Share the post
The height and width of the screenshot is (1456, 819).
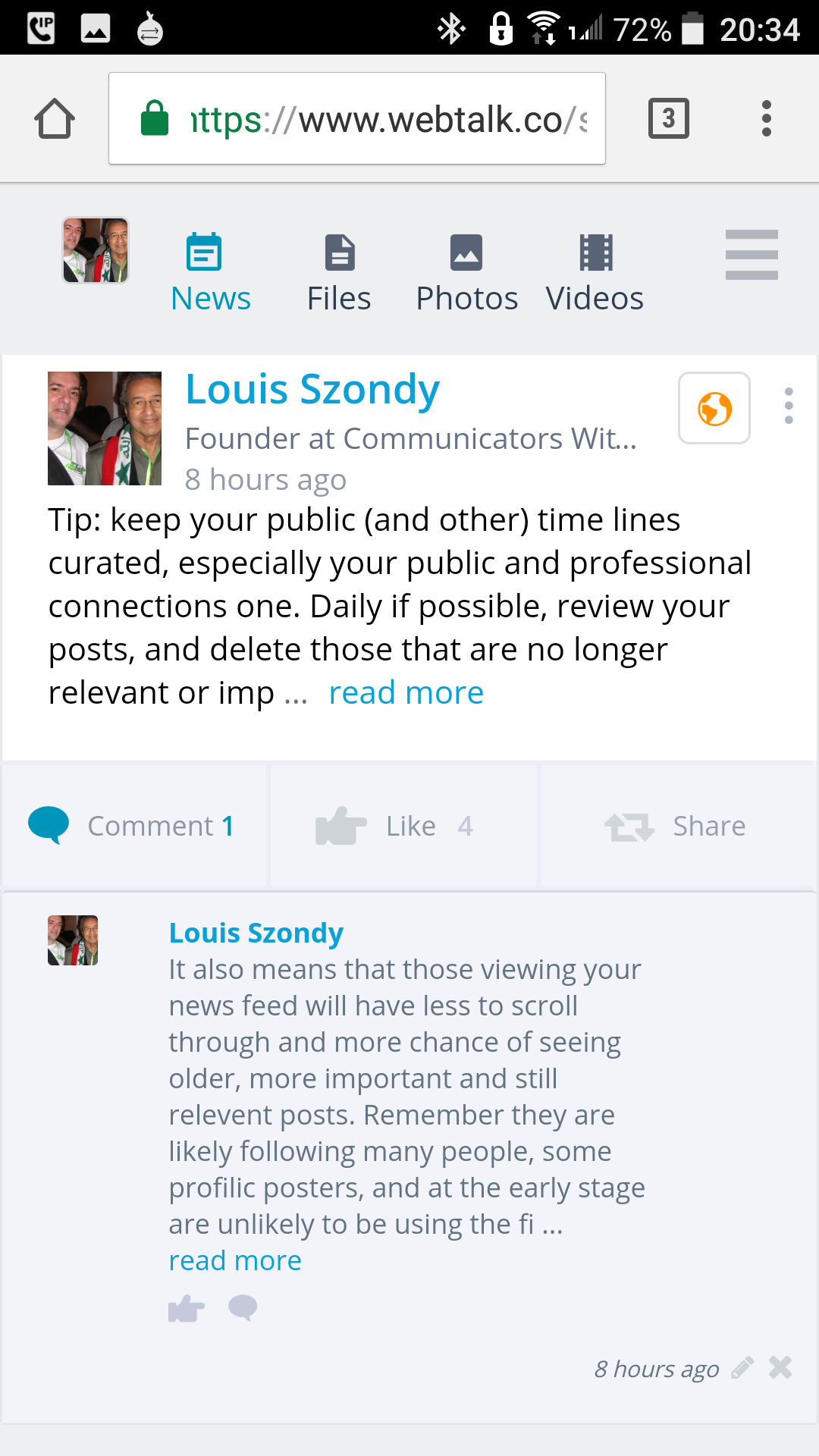coord(676,826)
